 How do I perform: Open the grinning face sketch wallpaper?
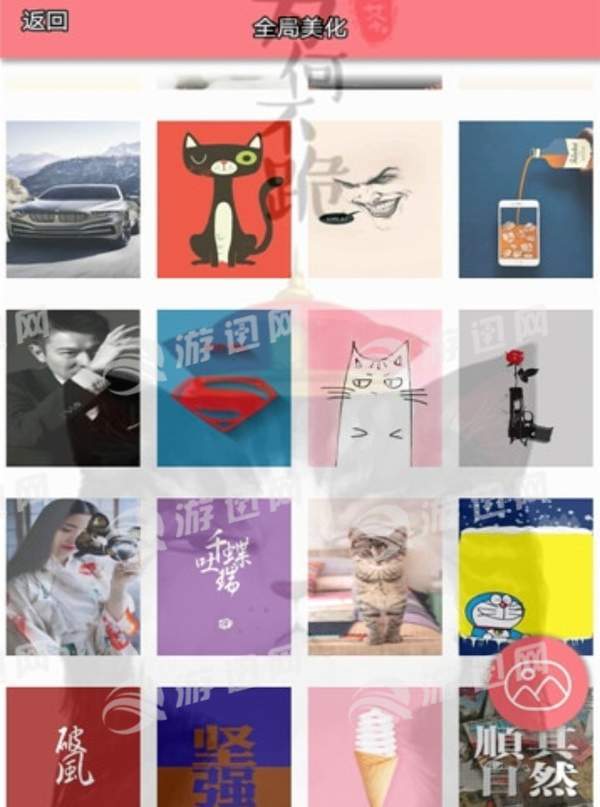375,199
